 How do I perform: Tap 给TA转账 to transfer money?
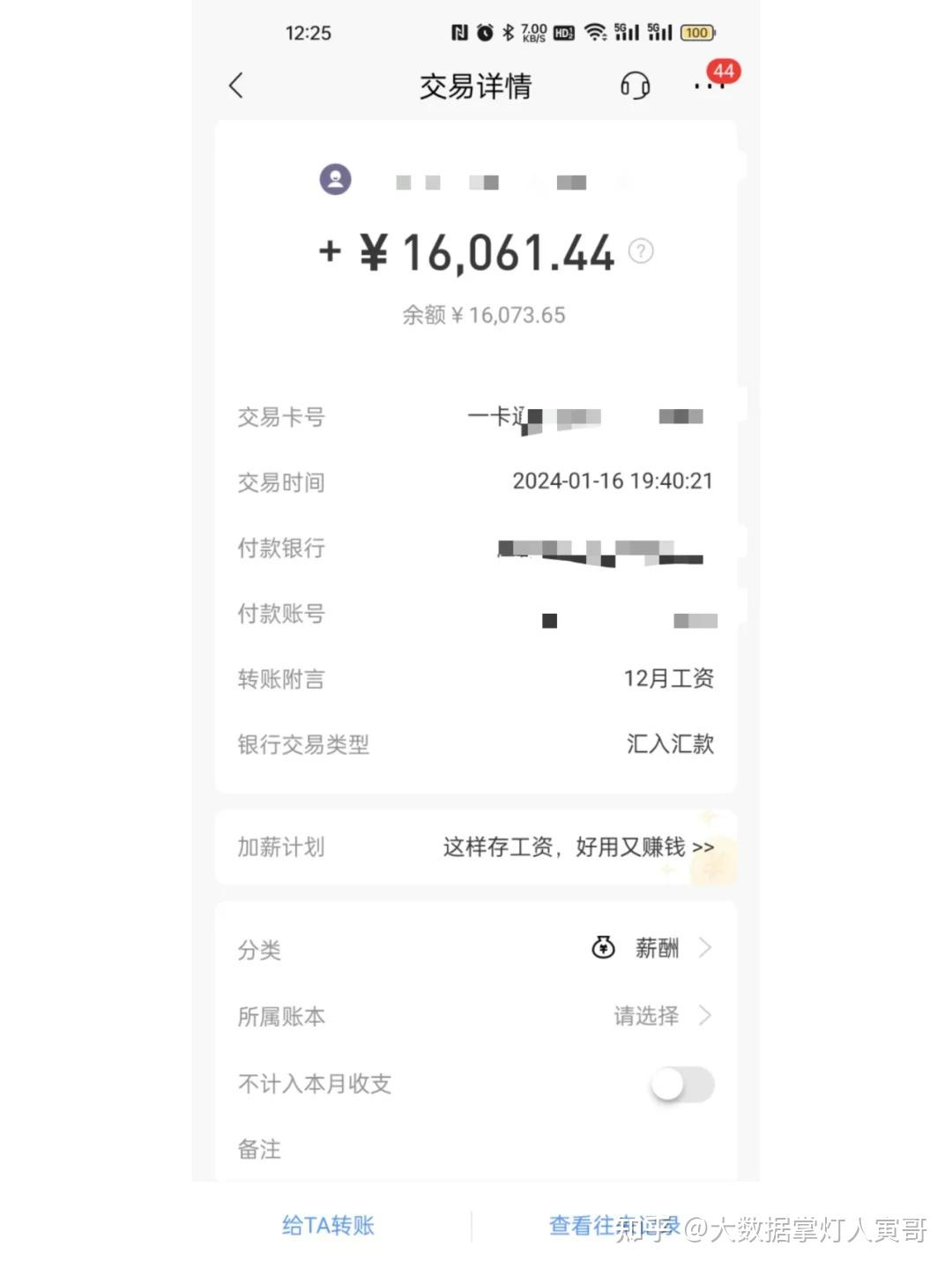pyautogui.click(x=329, y=1225)
